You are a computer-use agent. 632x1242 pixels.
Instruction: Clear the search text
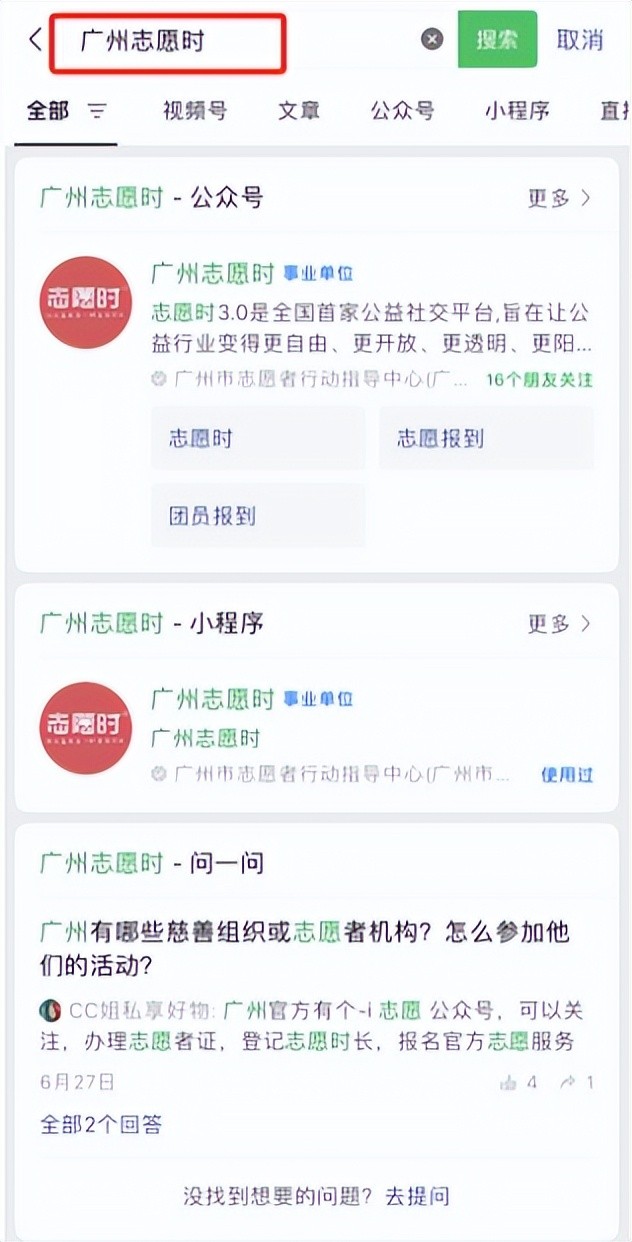click(432, 40)
